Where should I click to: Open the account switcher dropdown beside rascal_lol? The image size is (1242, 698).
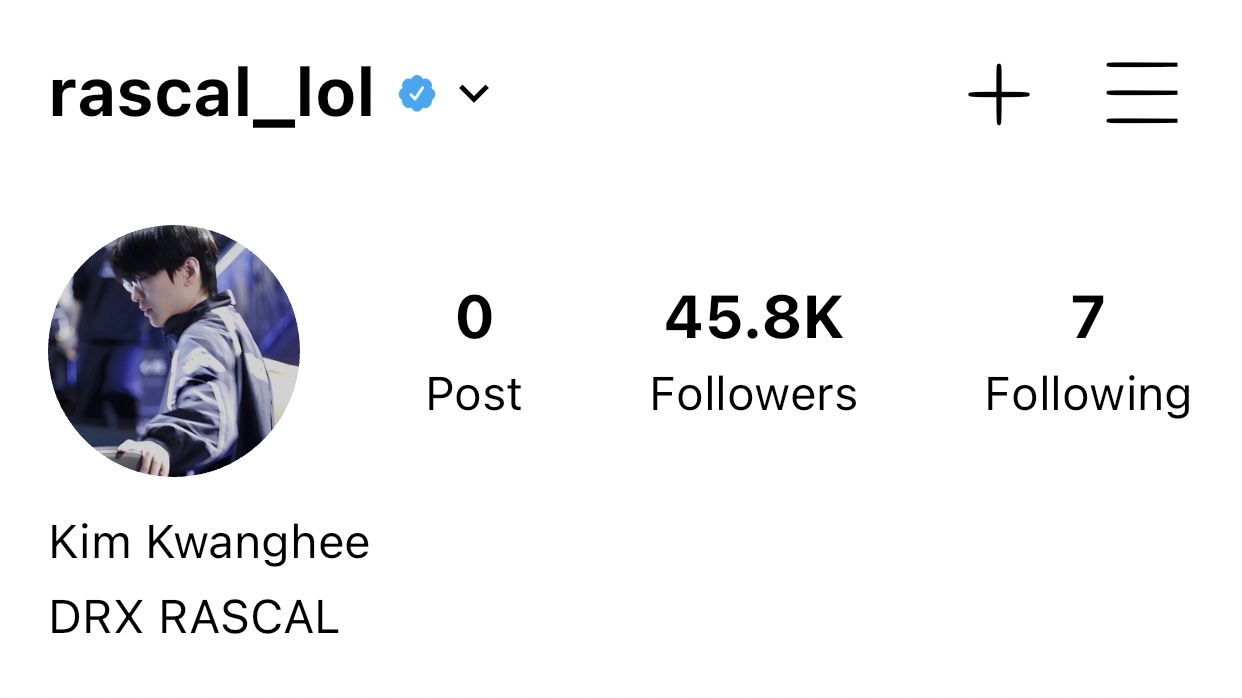click(x=473, y=94)
